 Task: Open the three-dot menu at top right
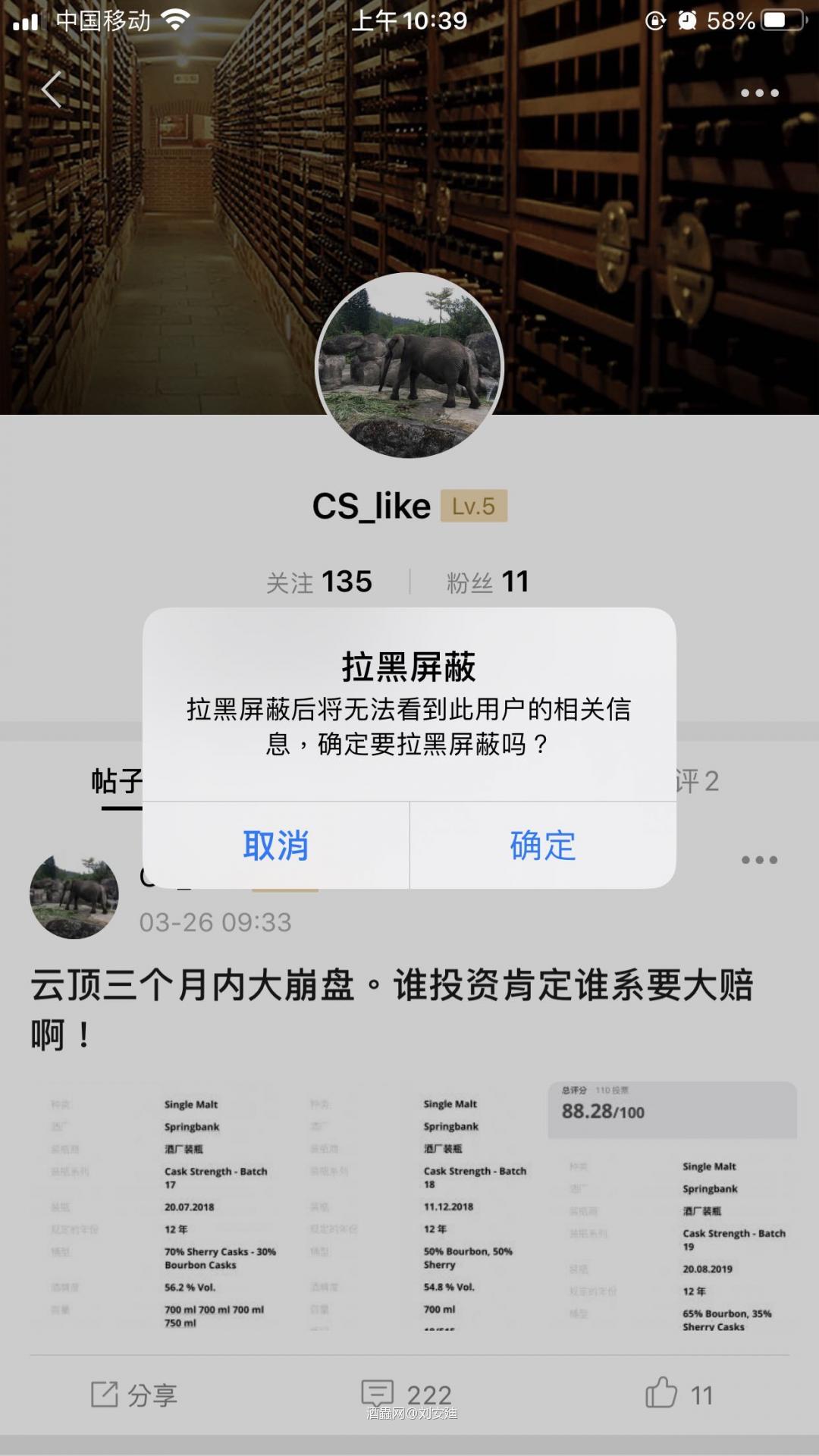759,93
